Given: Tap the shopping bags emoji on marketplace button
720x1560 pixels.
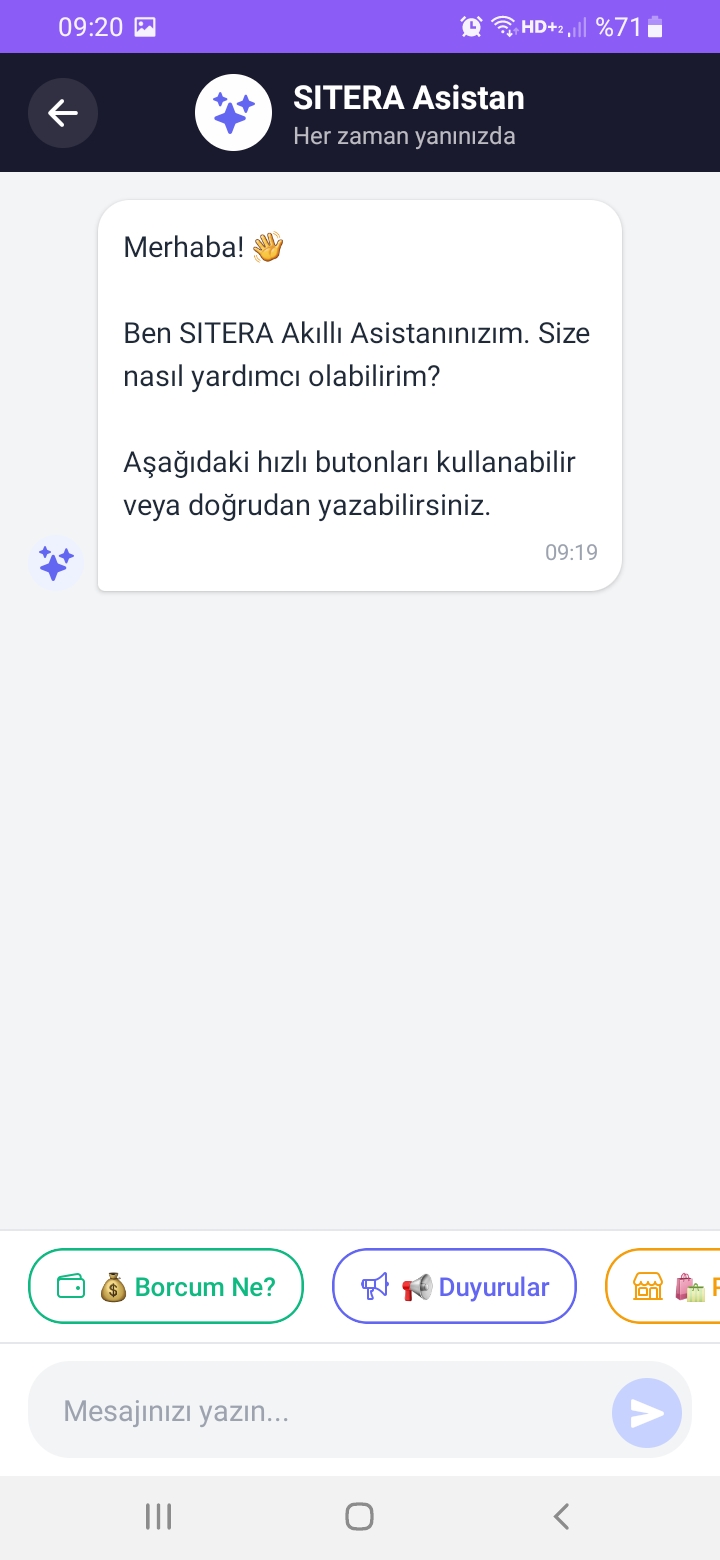Looking at the screenshot, I should (x=690, y=1286).
